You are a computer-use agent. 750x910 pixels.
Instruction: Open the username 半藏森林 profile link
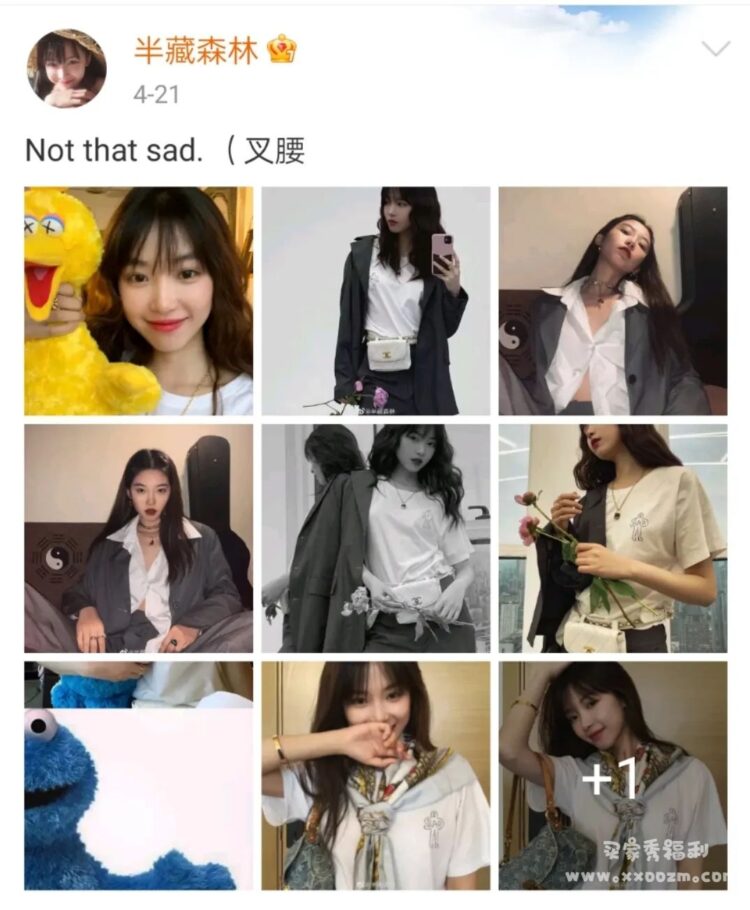coord(196,50)
